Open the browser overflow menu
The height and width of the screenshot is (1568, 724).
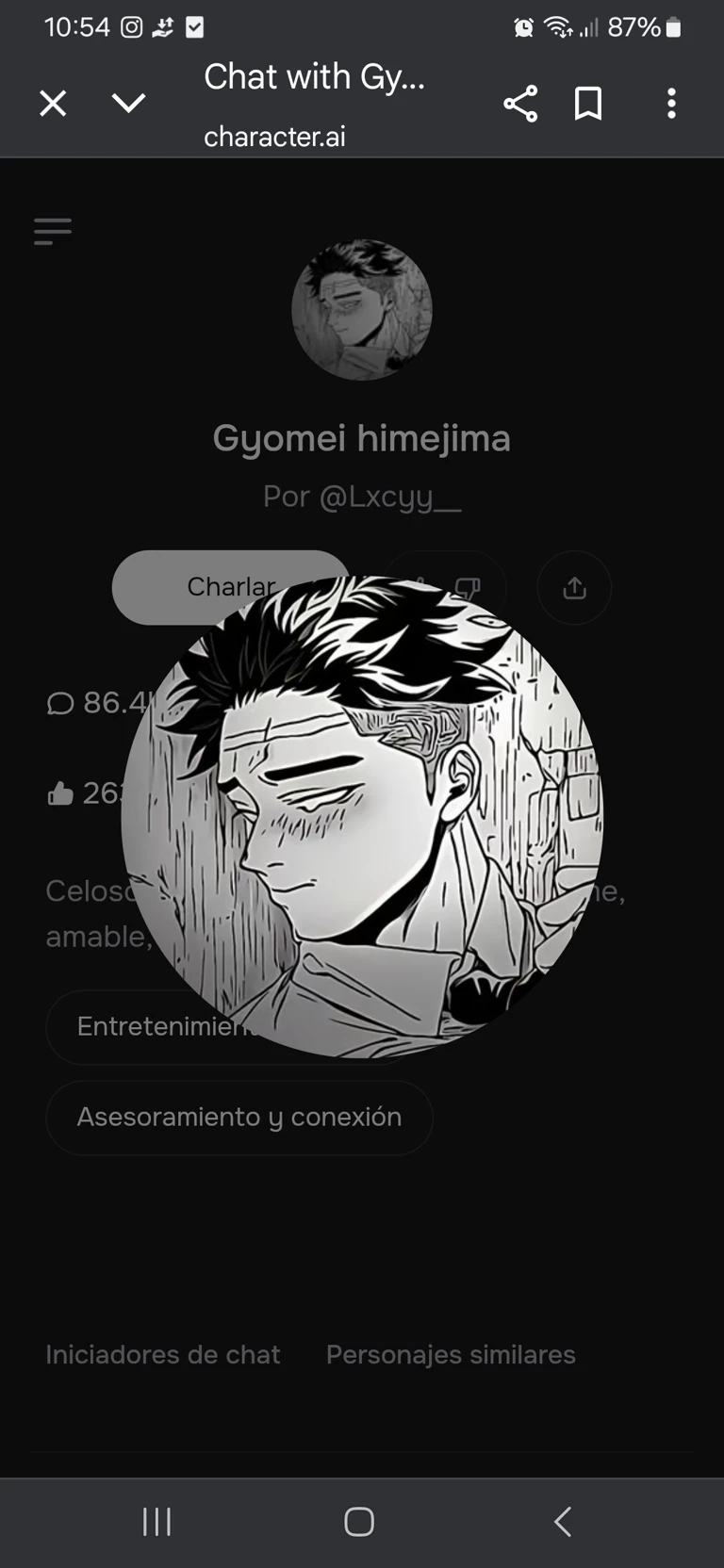(671, 103)
